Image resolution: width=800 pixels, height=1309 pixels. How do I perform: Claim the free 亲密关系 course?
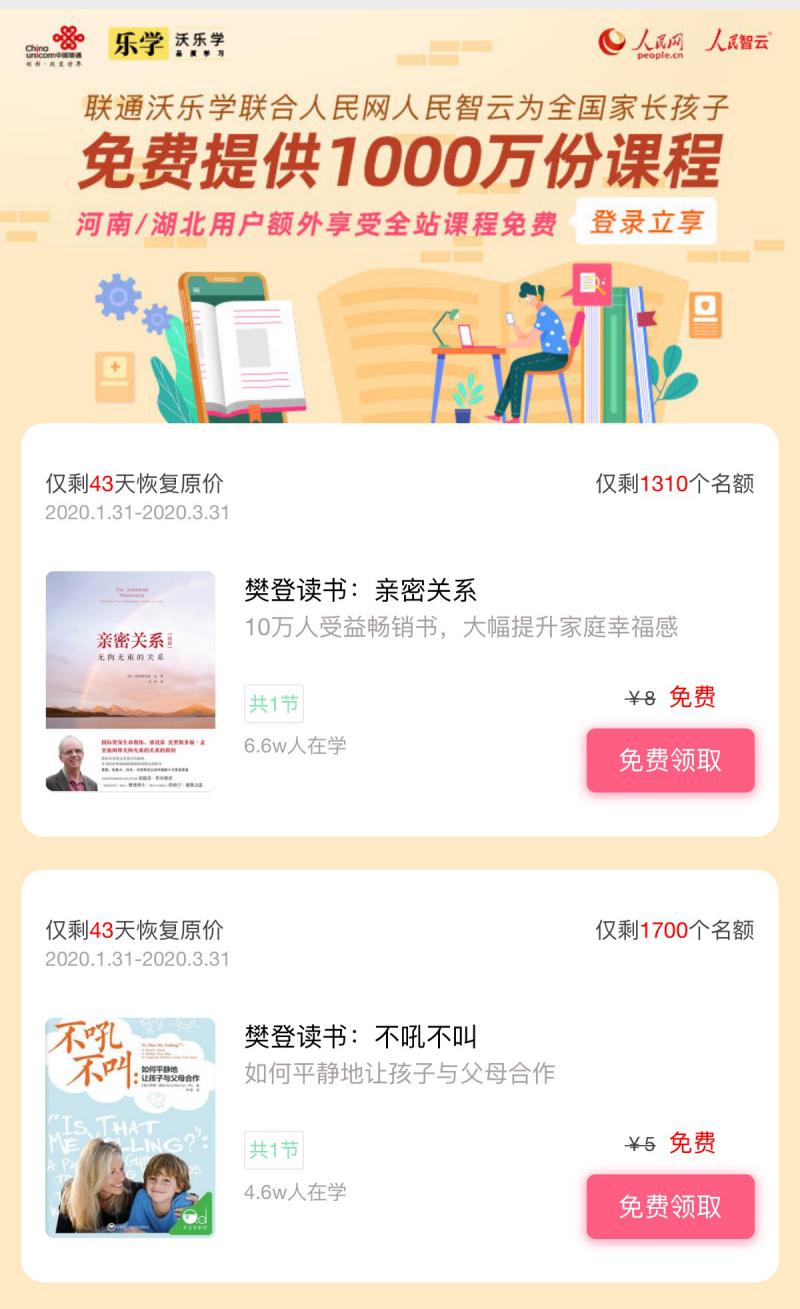(x=670, y=760)
